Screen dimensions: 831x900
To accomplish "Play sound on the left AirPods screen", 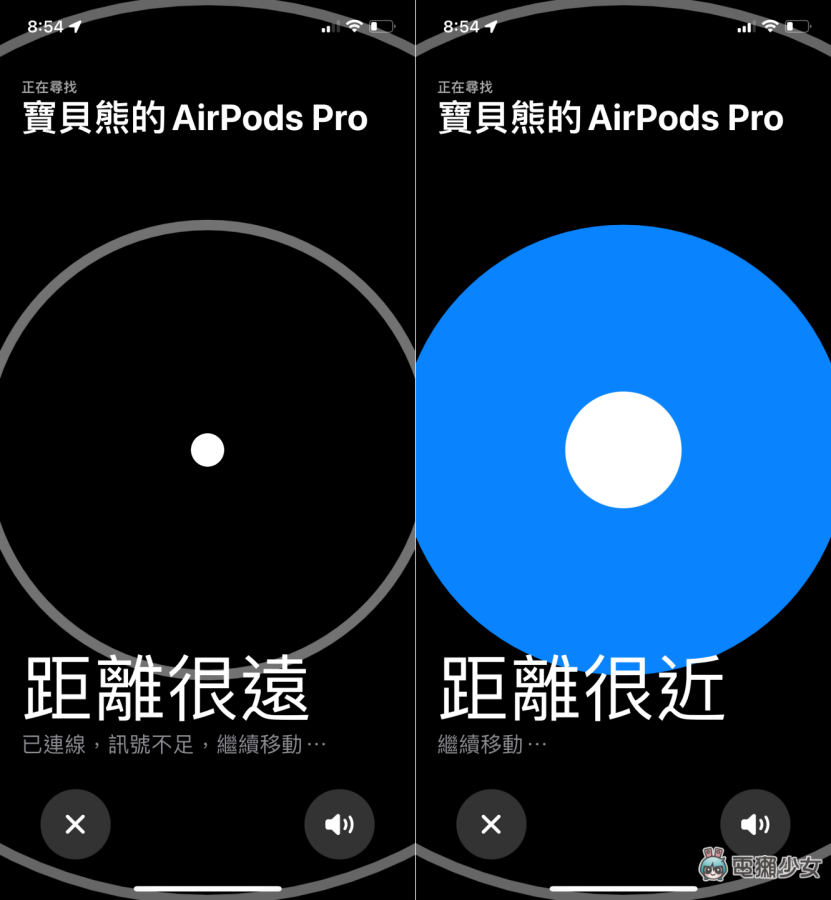I will click(x=339, y=824).
